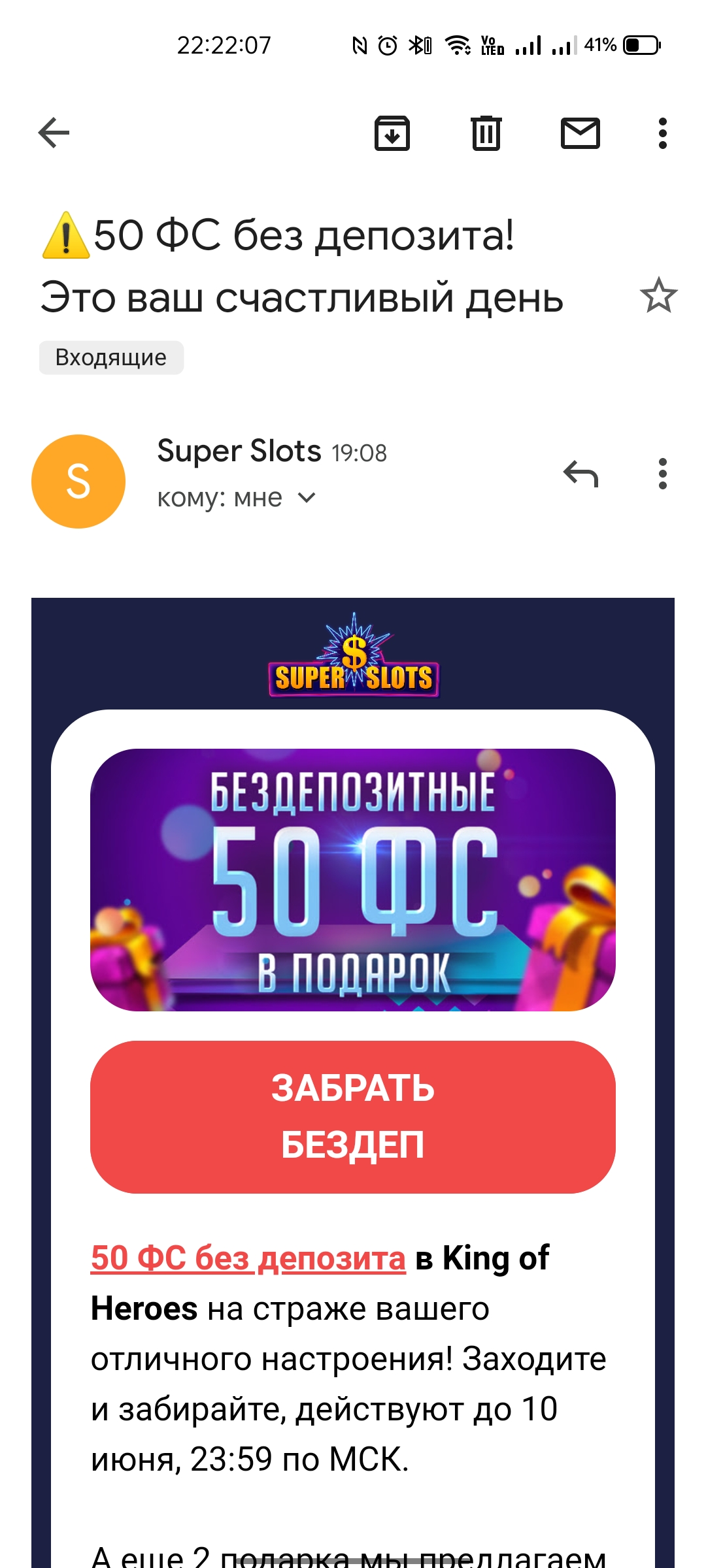Reply to the Super Slots message
This screenshot has height=1568, width=706.
point(580,474)
